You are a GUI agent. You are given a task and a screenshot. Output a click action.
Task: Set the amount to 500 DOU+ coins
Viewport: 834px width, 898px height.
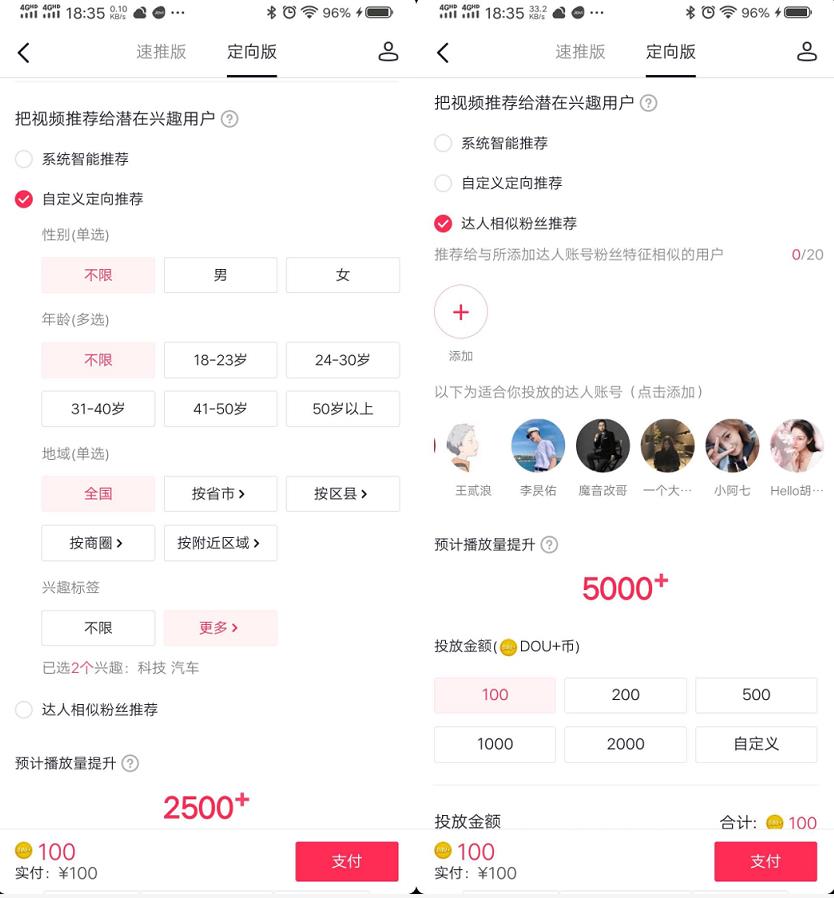point(756,695)
